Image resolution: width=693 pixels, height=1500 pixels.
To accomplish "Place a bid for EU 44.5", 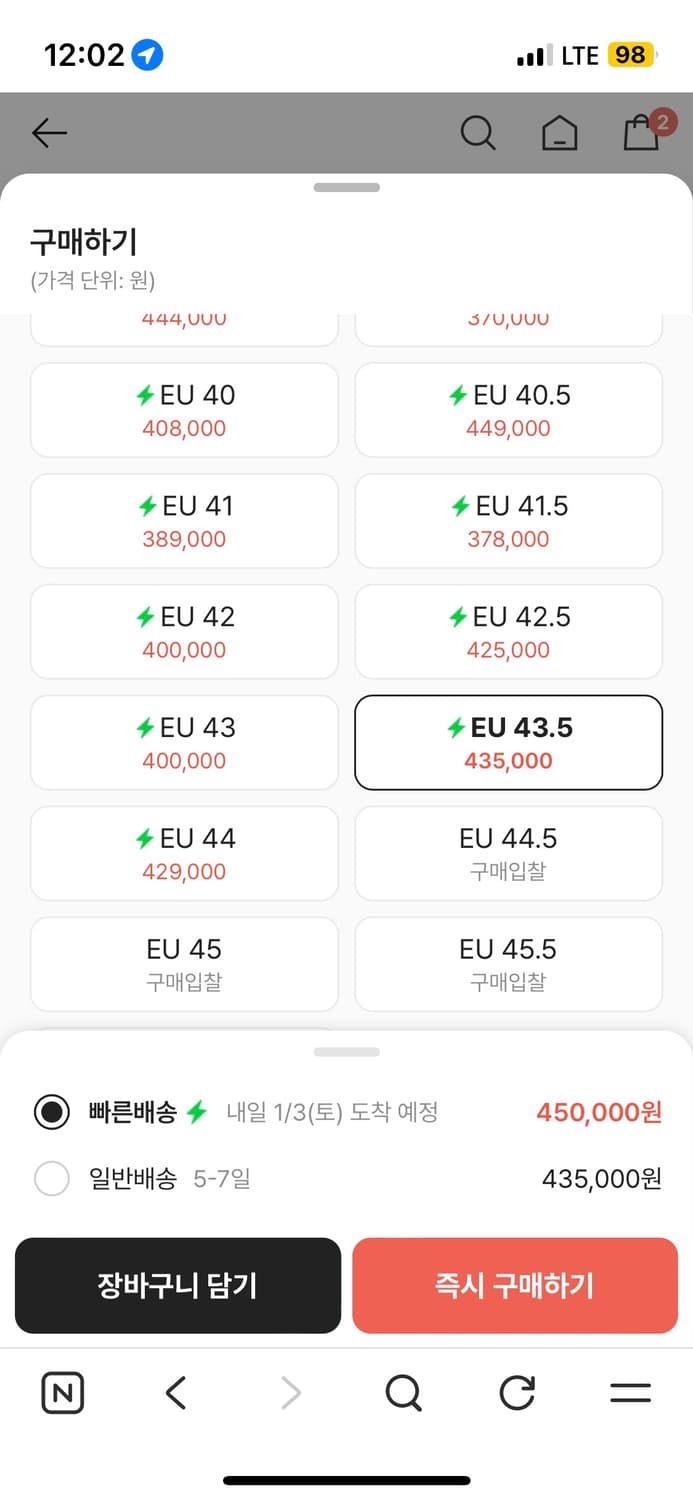I will coord(508,854).
